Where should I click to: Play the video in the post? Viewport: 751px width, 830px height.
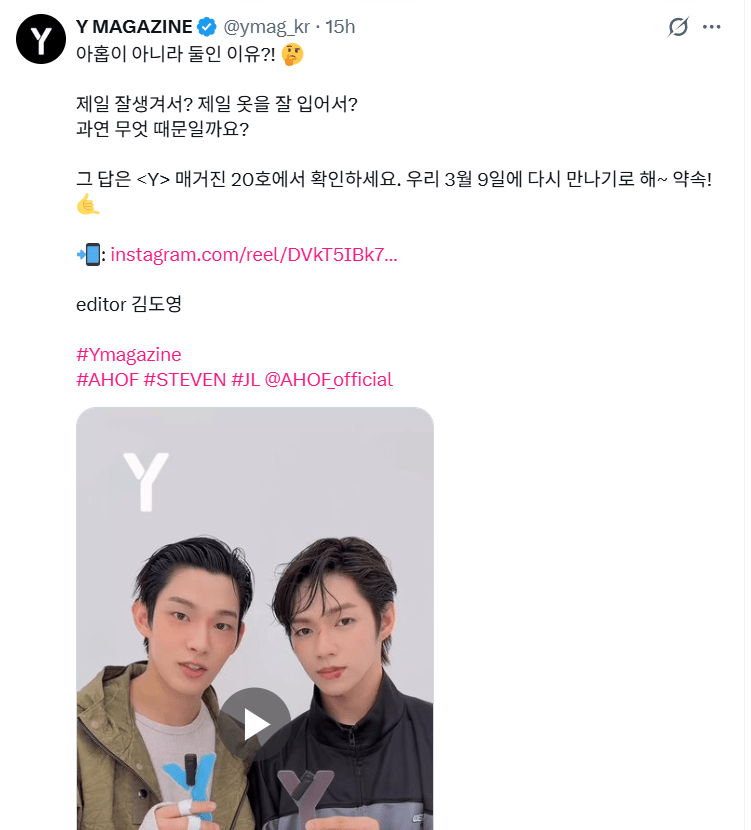255,723
